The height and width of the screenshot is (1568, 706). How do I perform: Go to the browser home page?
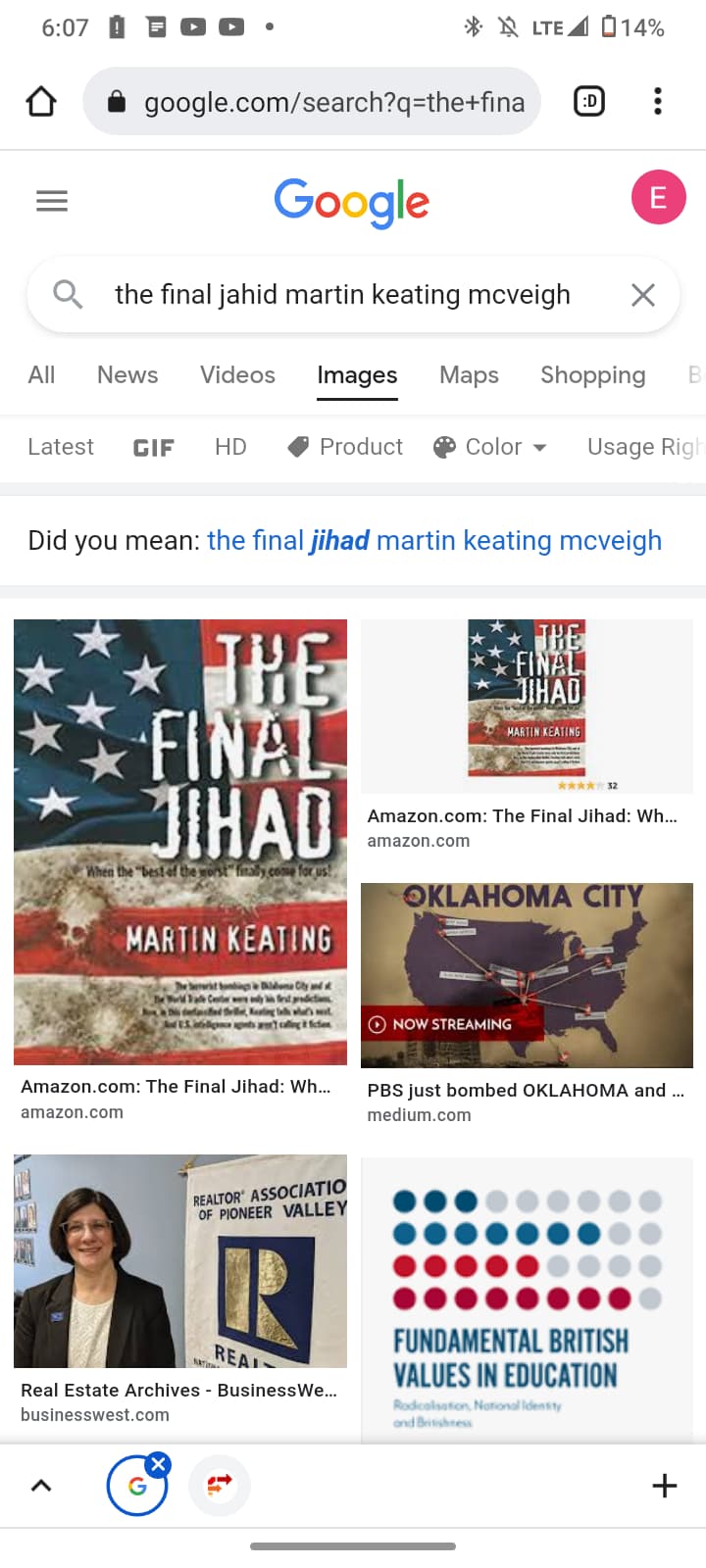(41, 101)
